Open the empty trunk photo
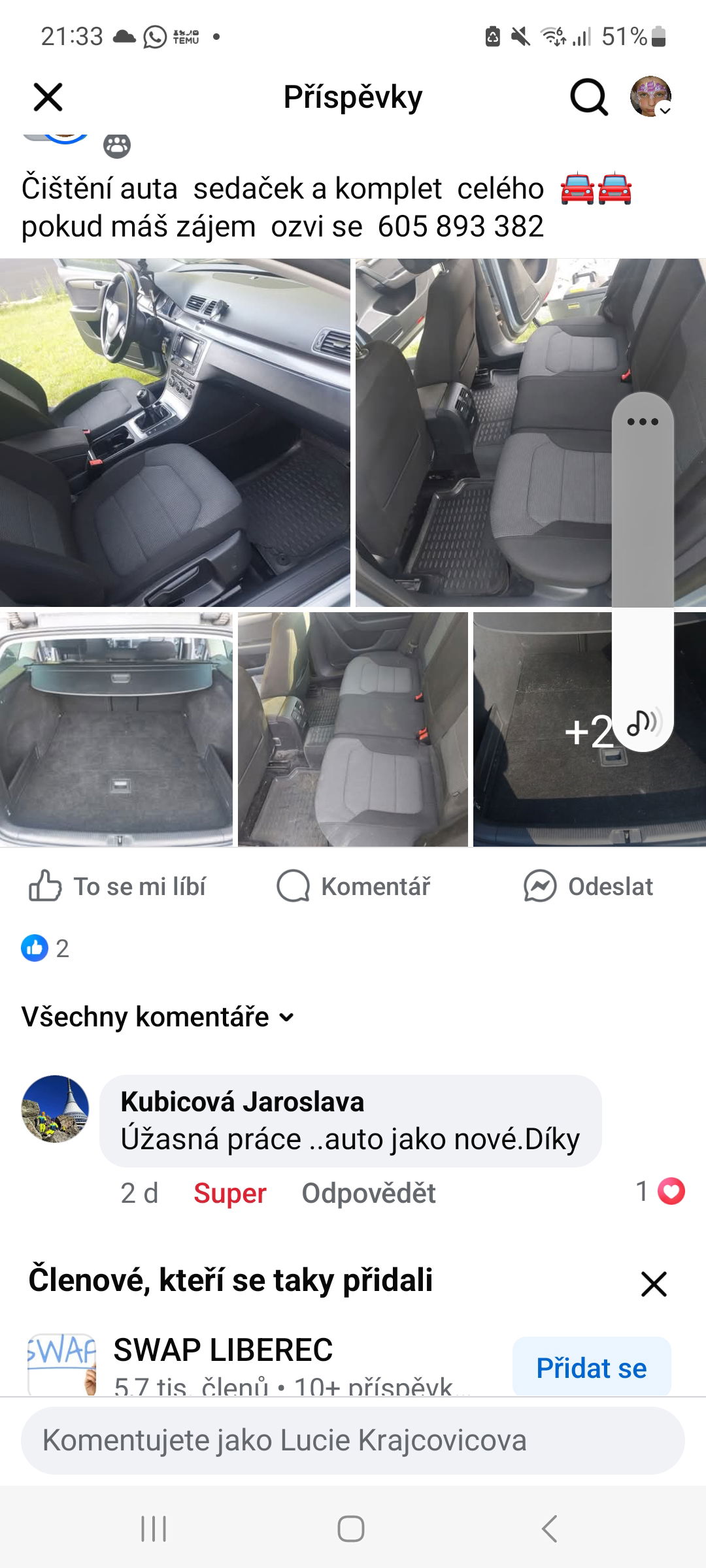 pyautogui.click(x=116, y=729)
